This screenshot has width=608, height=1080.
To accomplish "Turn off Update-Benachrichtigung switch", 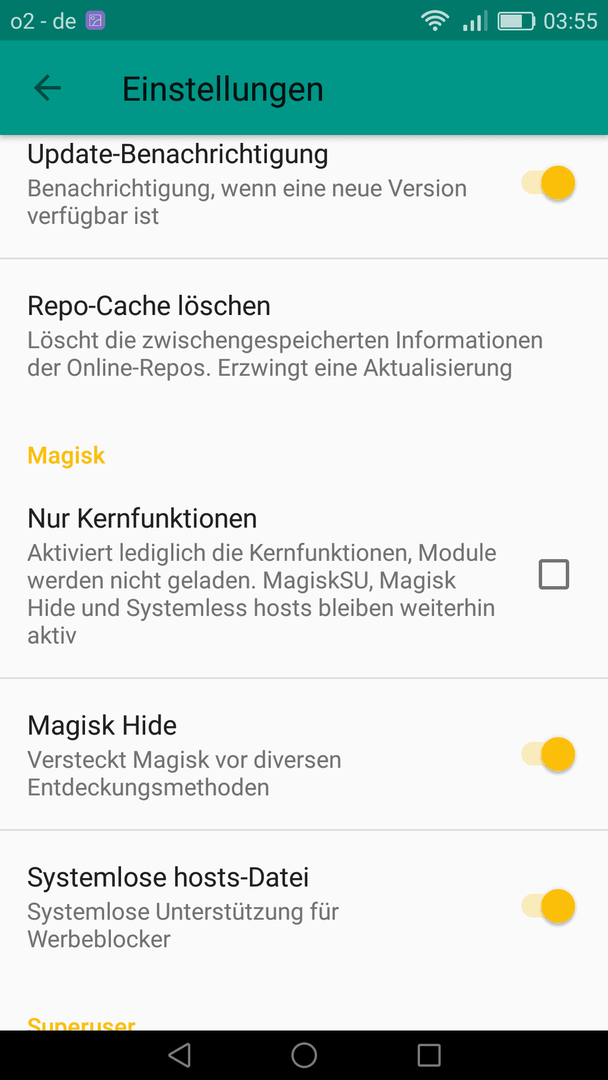I will (548, 183).
